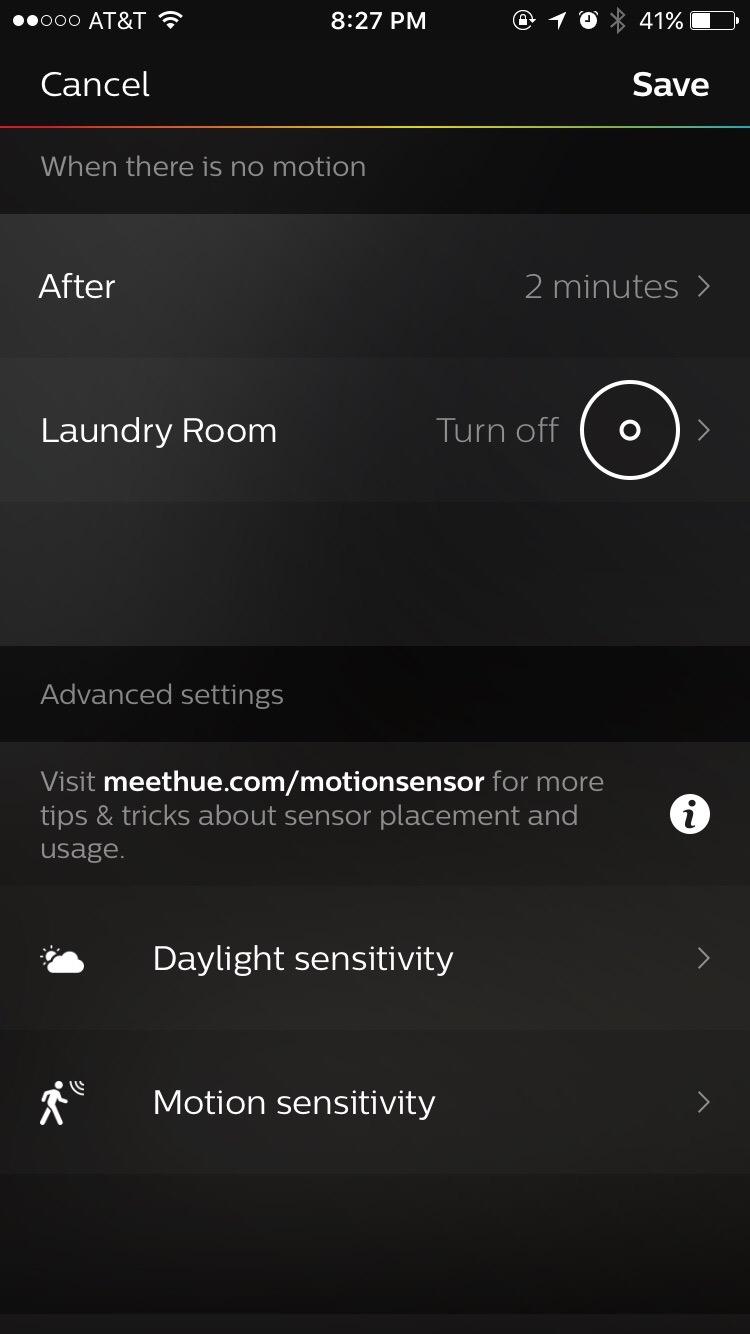
Task: Open the After 2 minutes delay setting
Action: [375, 286]
